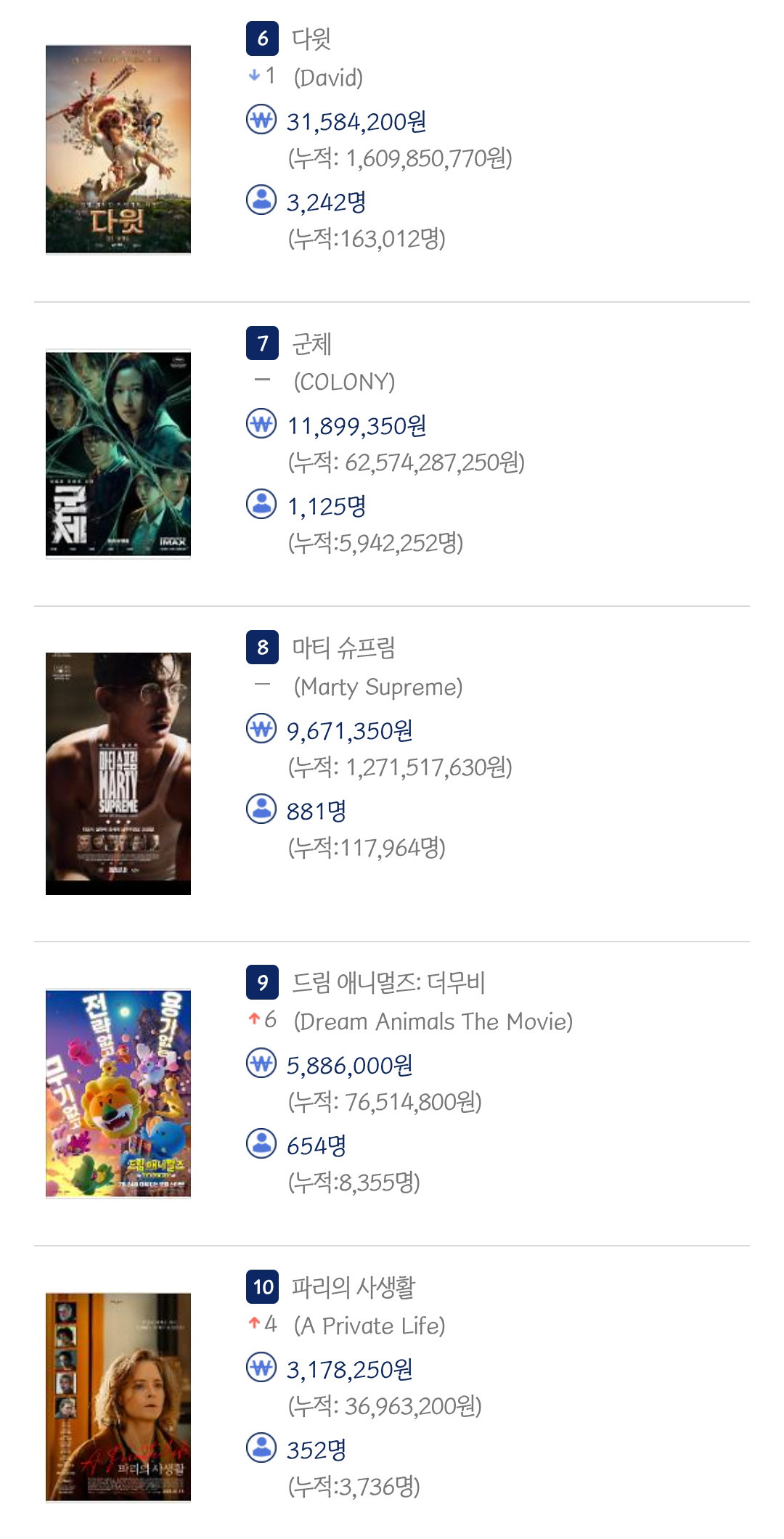This screenshot has width=784, height=1539.
Task: Open the 파리의 사생활 movie poster
Action: [118, 1397]
